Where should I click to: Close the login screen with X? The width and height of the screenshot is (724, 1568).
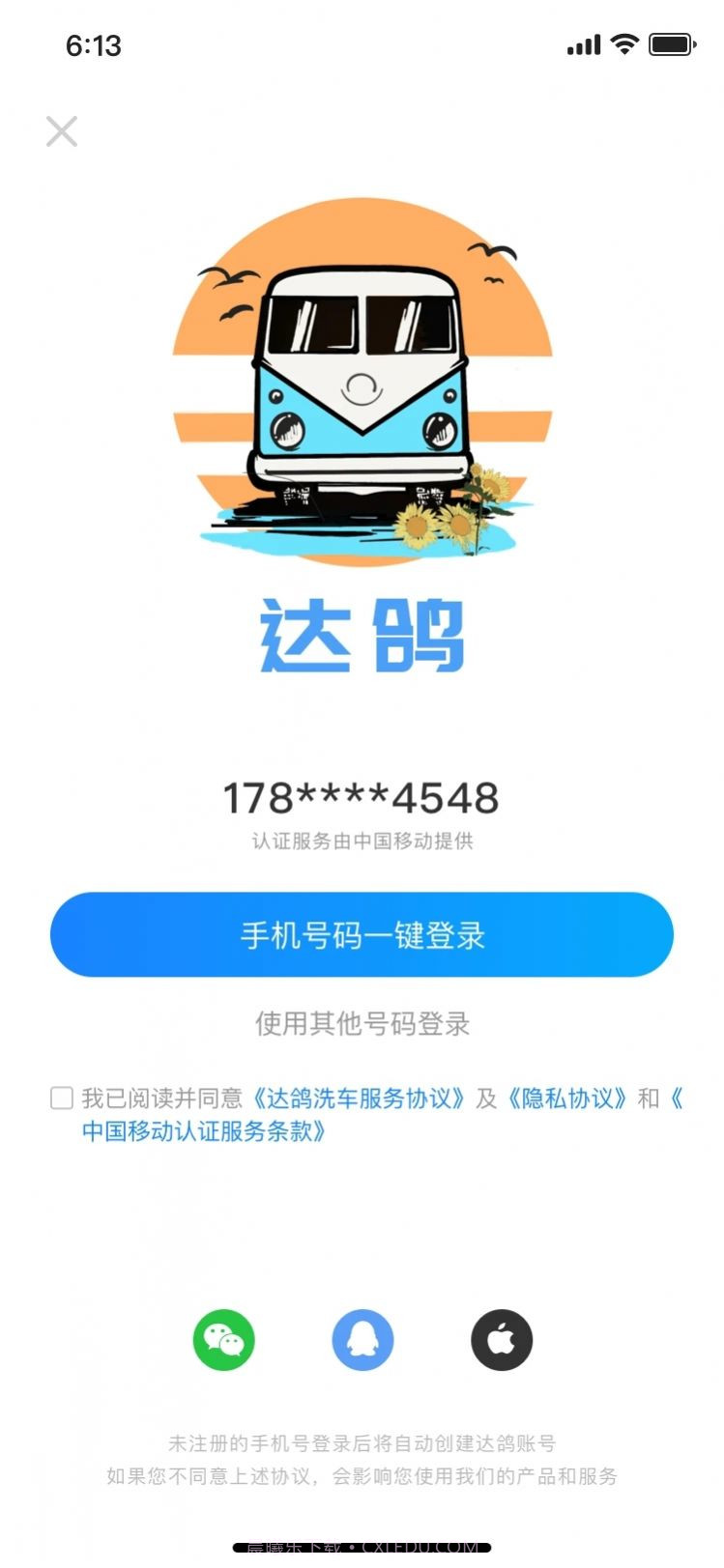pos(62,130)
